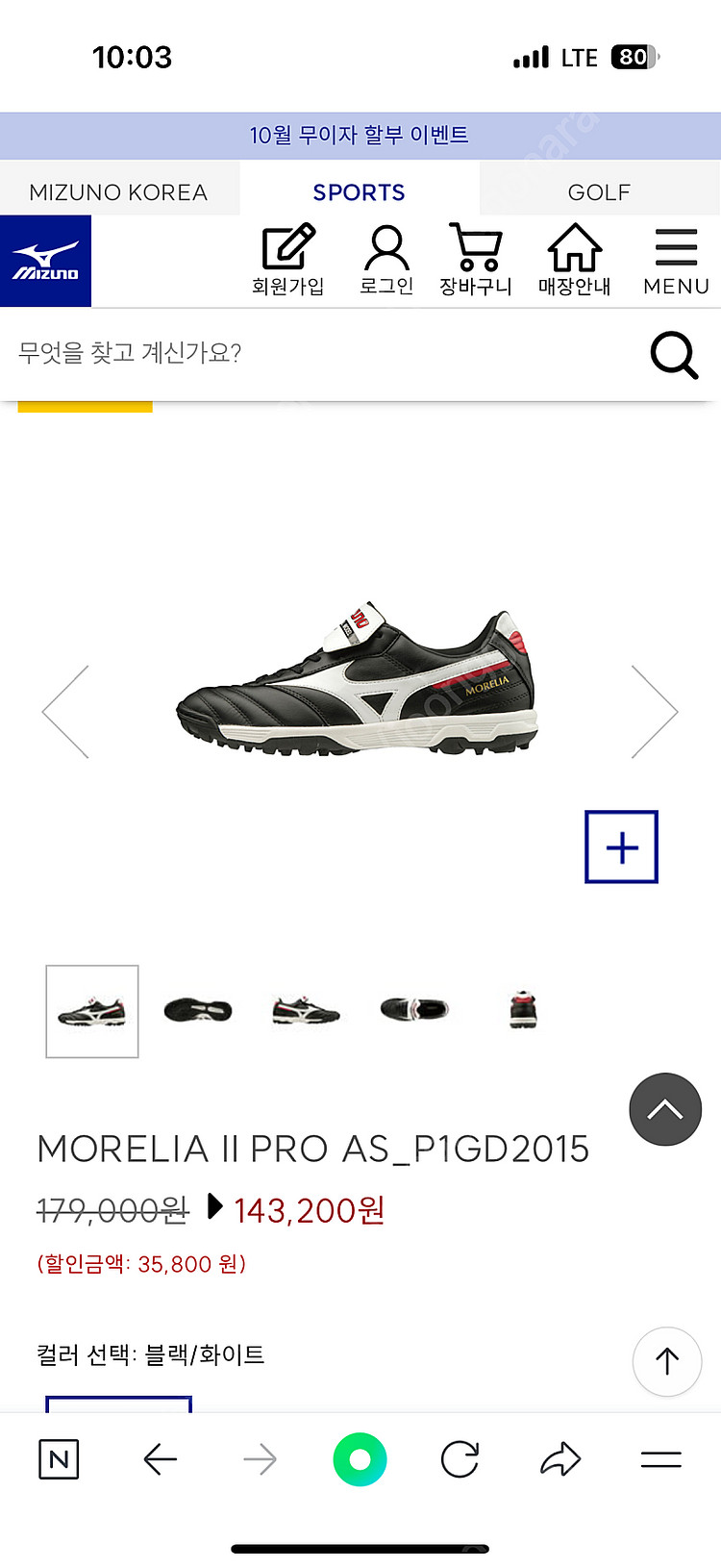721x1568 pixels.
Task: Tap the browser back arrow
Action: [x=160, y=1459]
